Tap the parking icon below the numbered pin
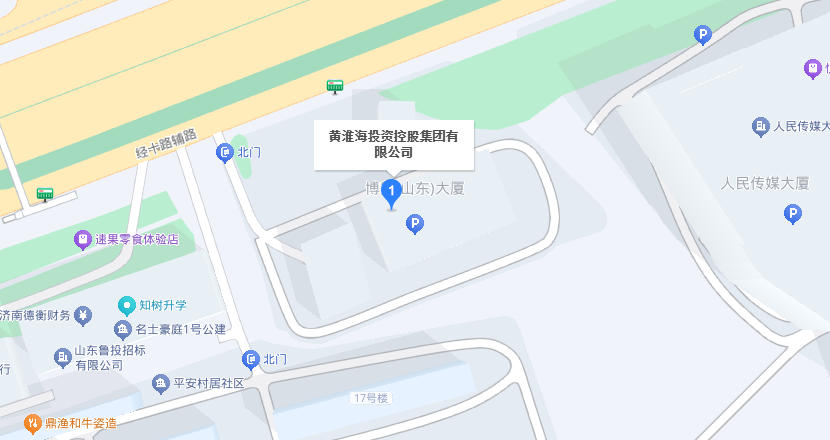 (x=414, y=224)
